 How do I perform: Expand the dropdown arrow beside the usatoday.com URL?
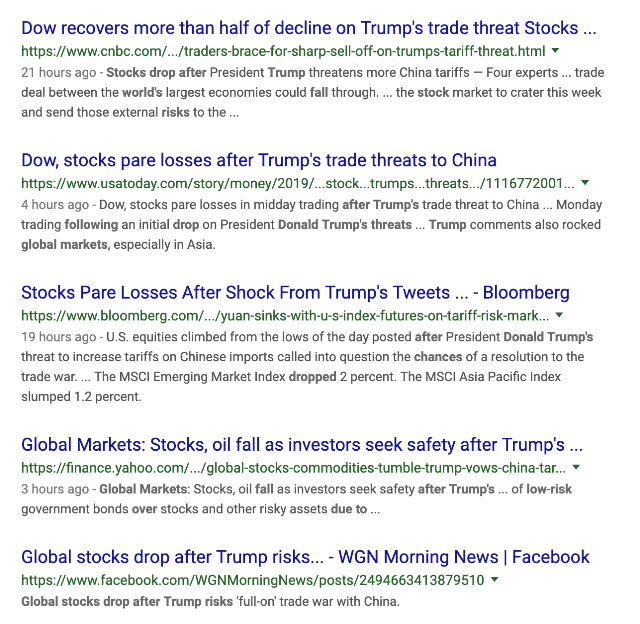585,183
